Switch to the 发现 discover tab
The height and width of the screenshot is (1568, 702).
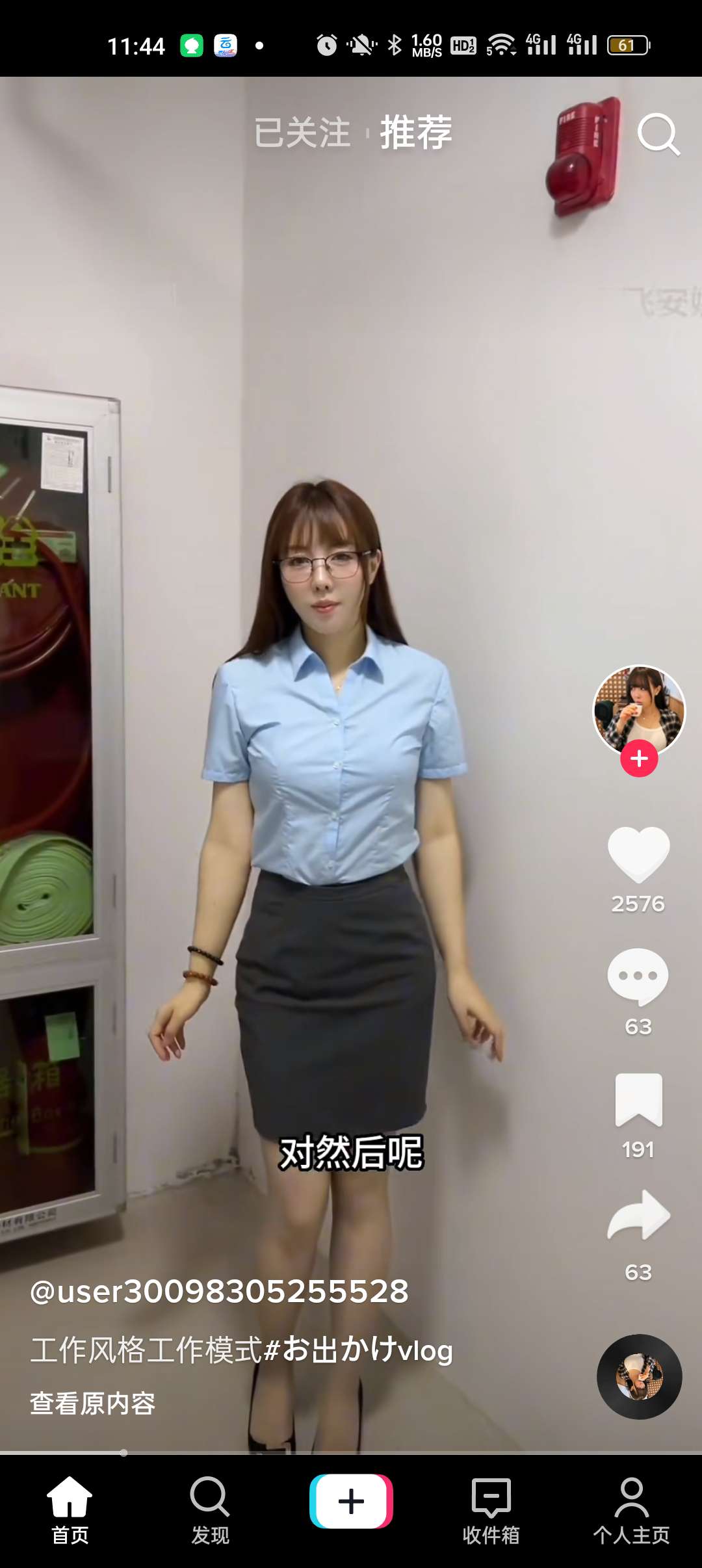point(210,1510)
